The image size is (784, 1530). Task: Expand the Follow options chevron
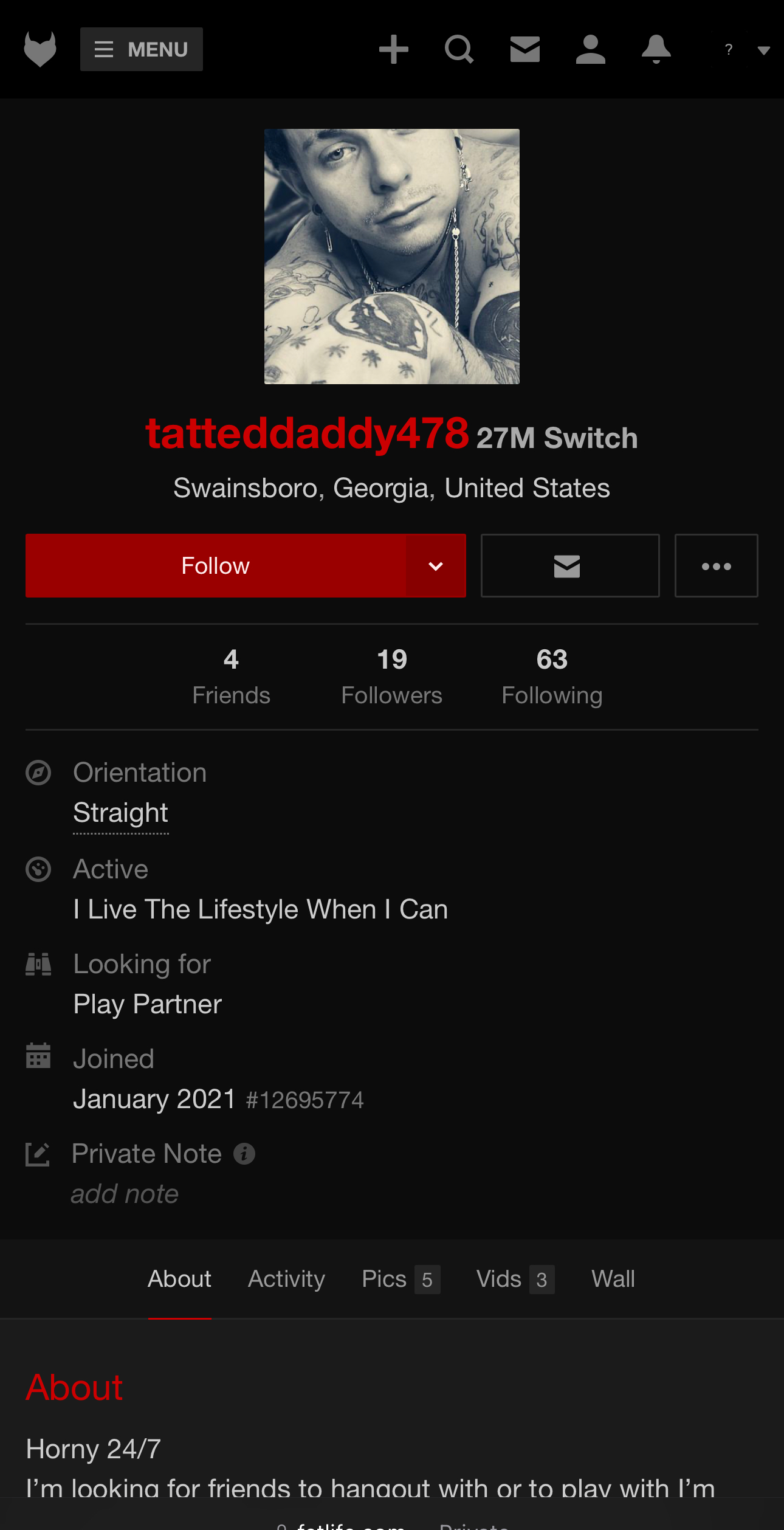[x=436, y=566]
